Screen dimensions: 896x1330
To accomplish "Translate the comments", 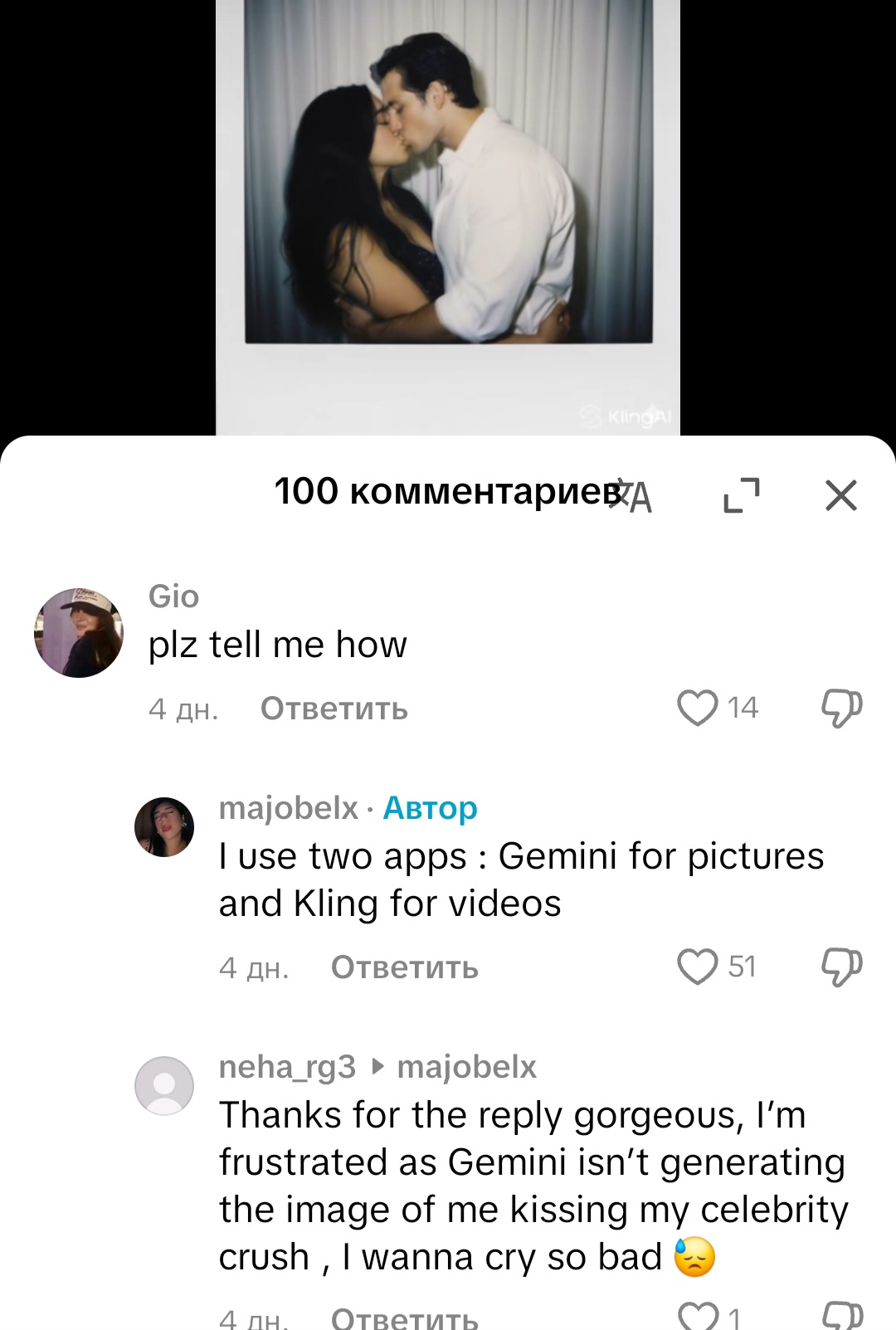I will (633, 497).
